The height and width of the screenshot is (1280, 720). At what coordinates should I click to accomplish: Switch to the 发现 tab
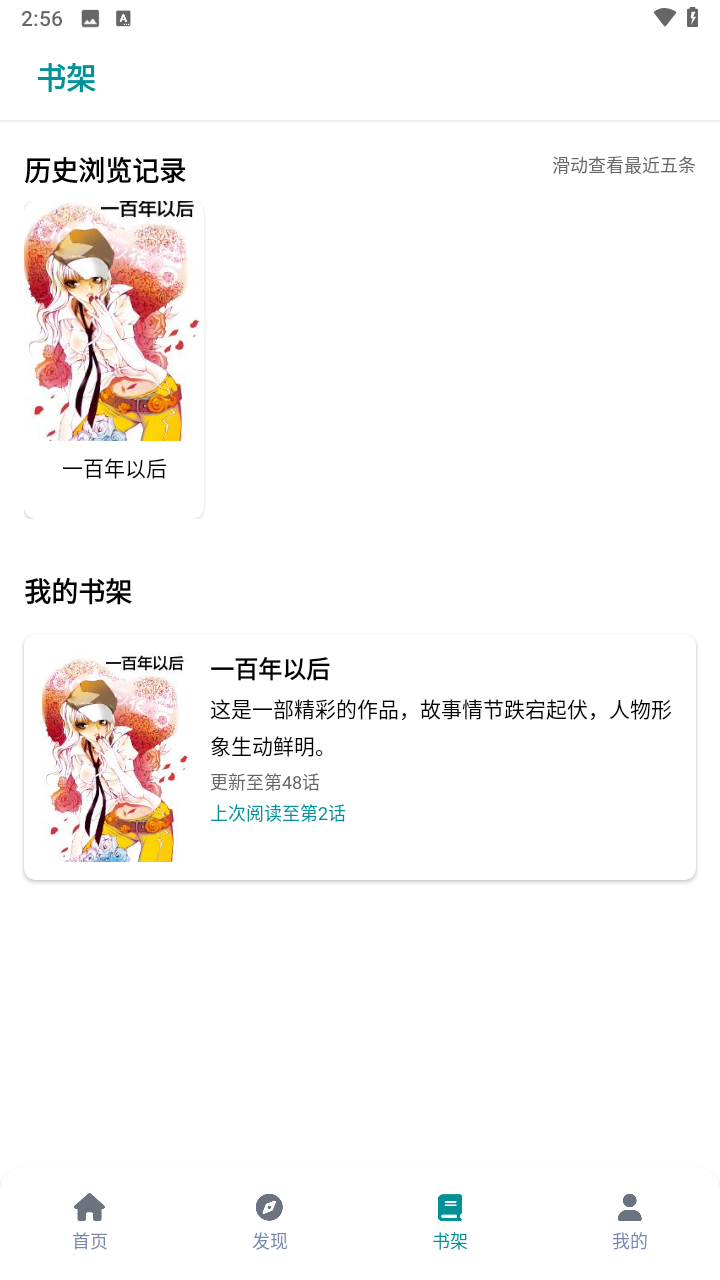tap(270, 1221)
